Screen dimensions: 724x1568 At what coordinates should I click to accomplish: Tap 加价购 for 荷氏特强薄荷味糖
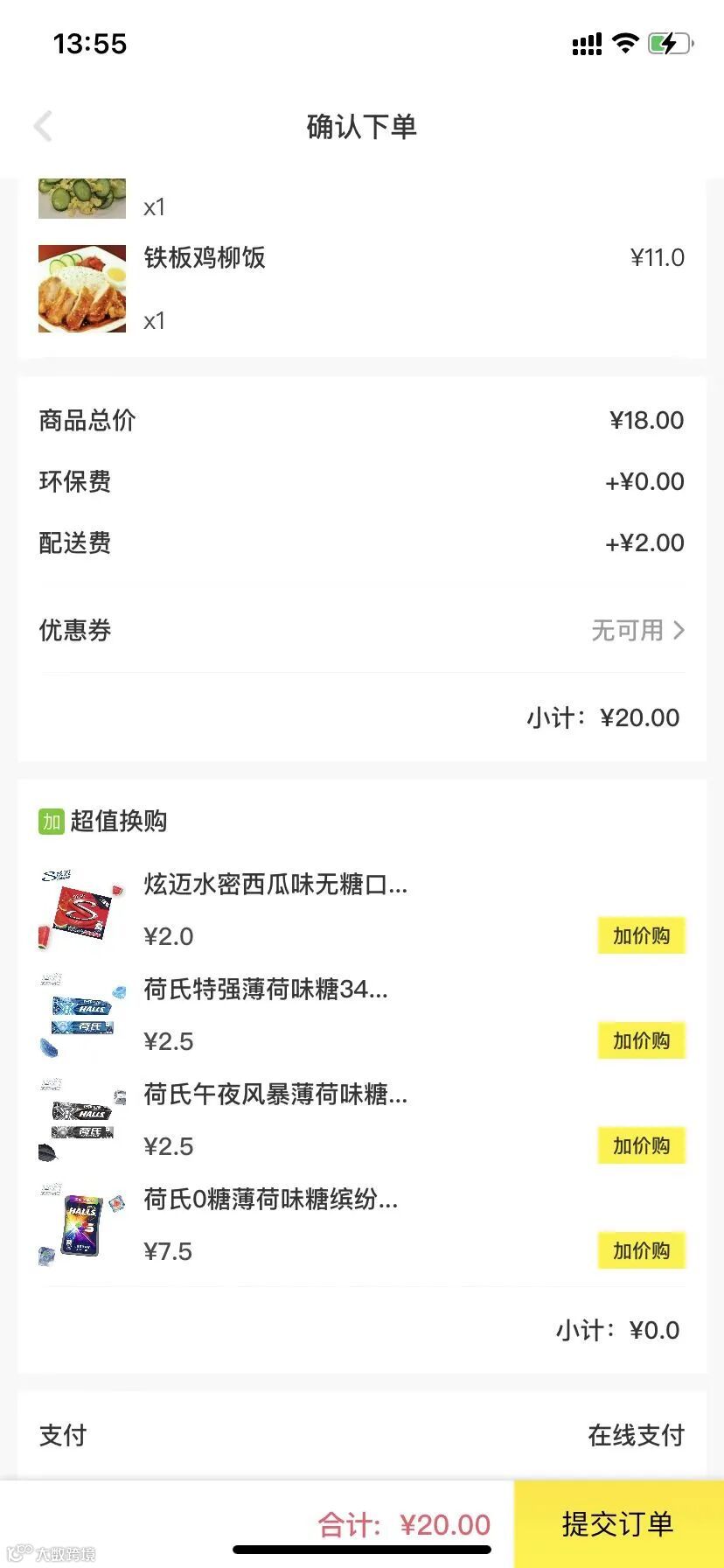coord(641,1041)
